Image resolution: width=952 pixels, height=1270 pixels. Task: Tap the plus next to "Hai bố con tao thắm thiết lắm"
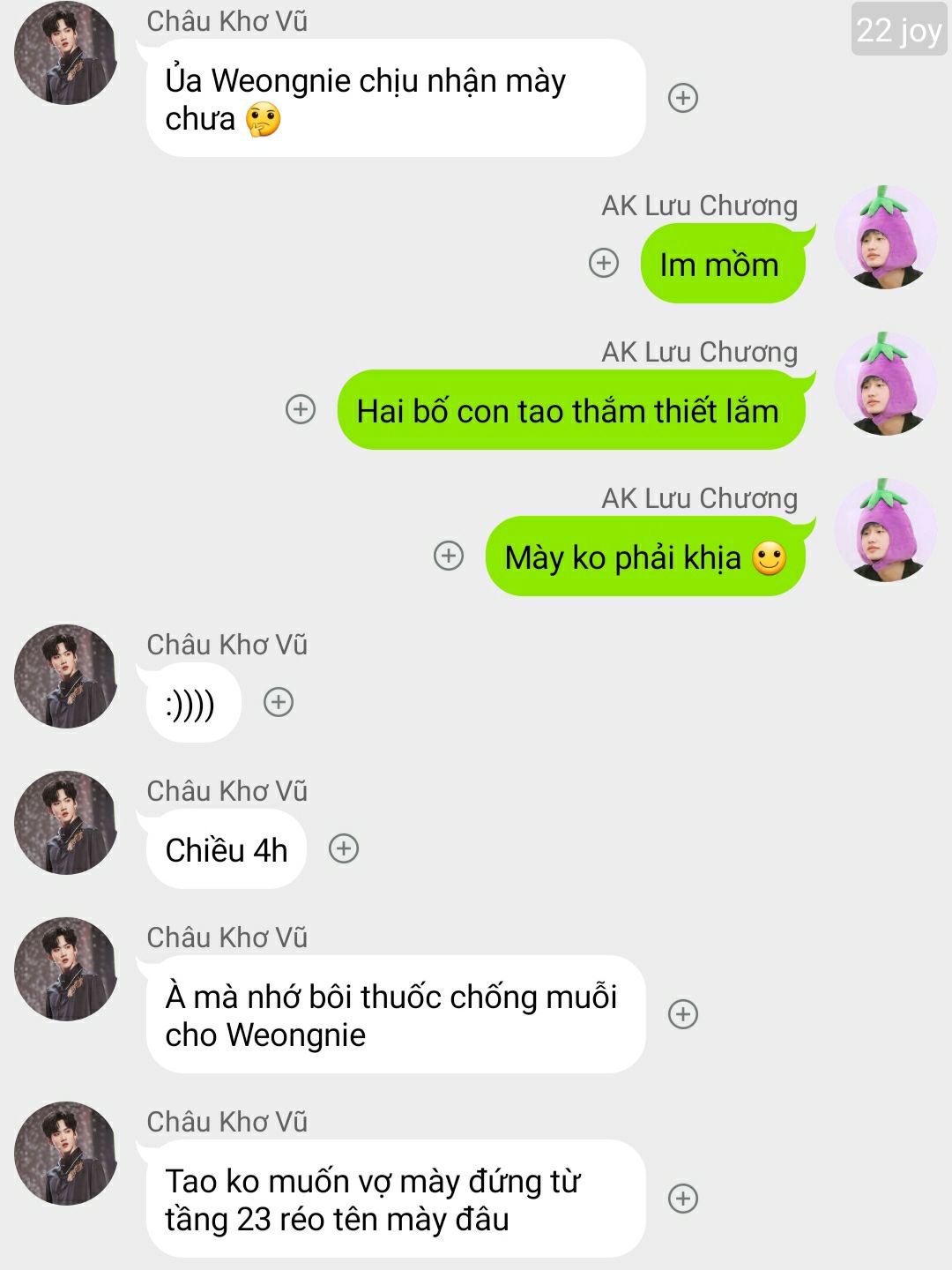tap(301, 409)
